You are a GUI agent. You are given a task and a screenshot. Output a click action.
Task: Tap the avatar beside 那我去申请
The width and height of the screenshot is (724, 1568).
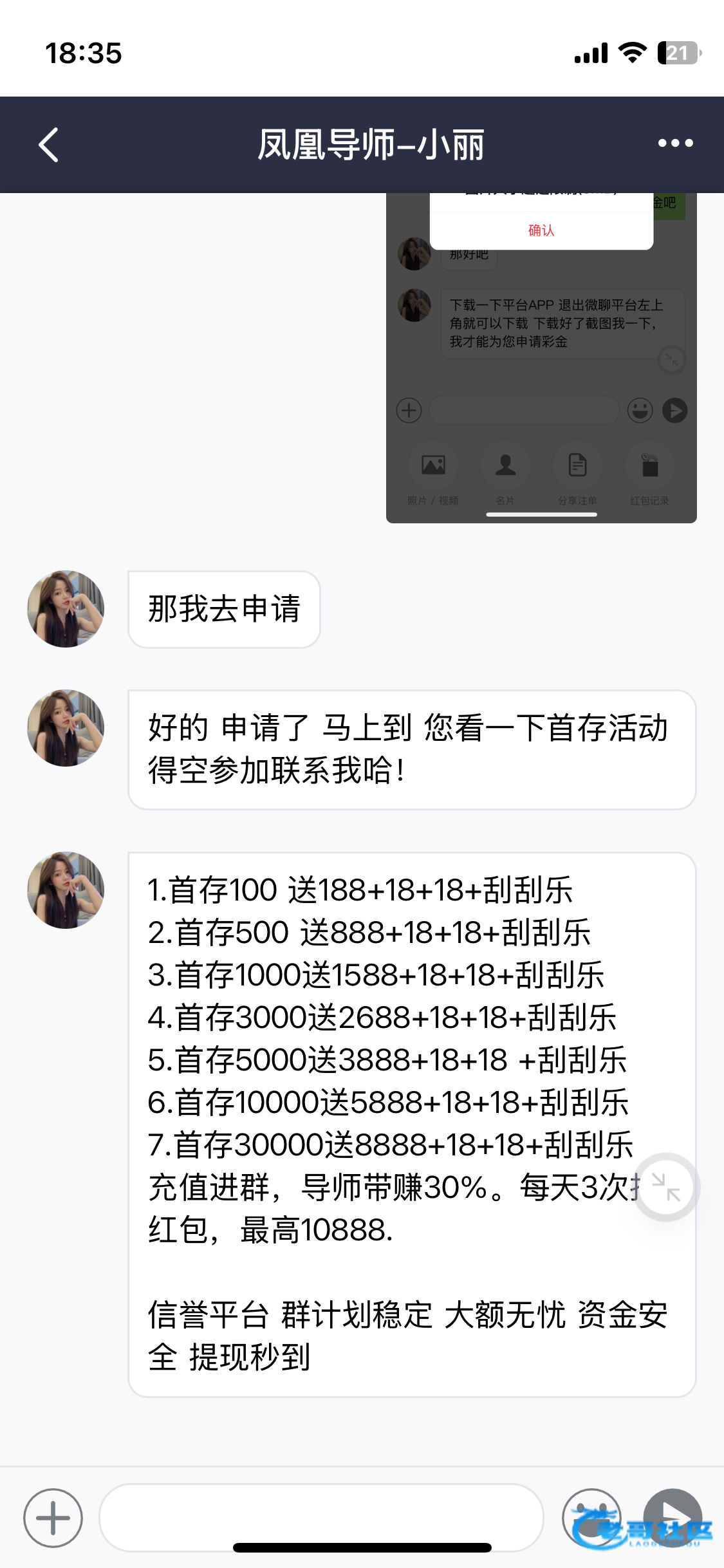tap(66, 609)
